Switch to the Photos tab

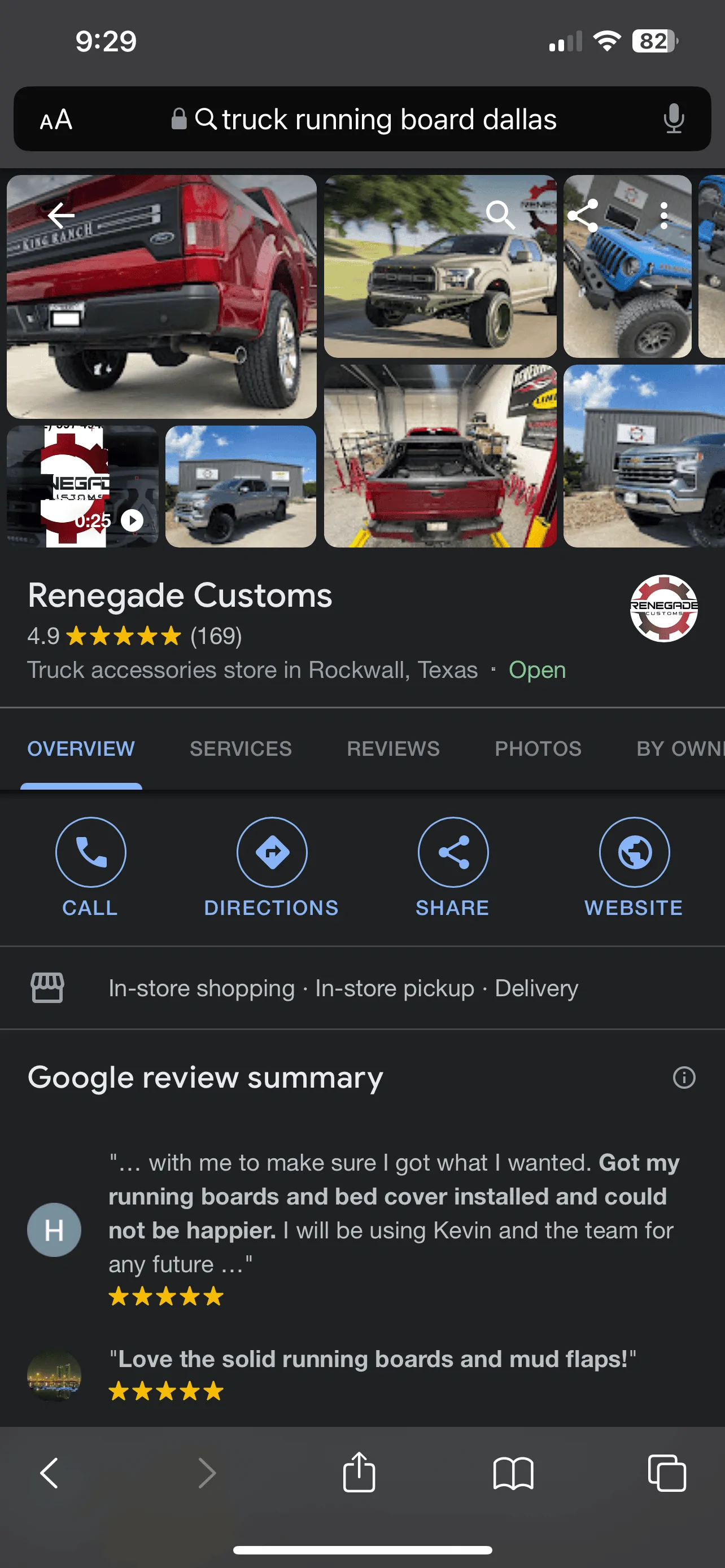538,748
